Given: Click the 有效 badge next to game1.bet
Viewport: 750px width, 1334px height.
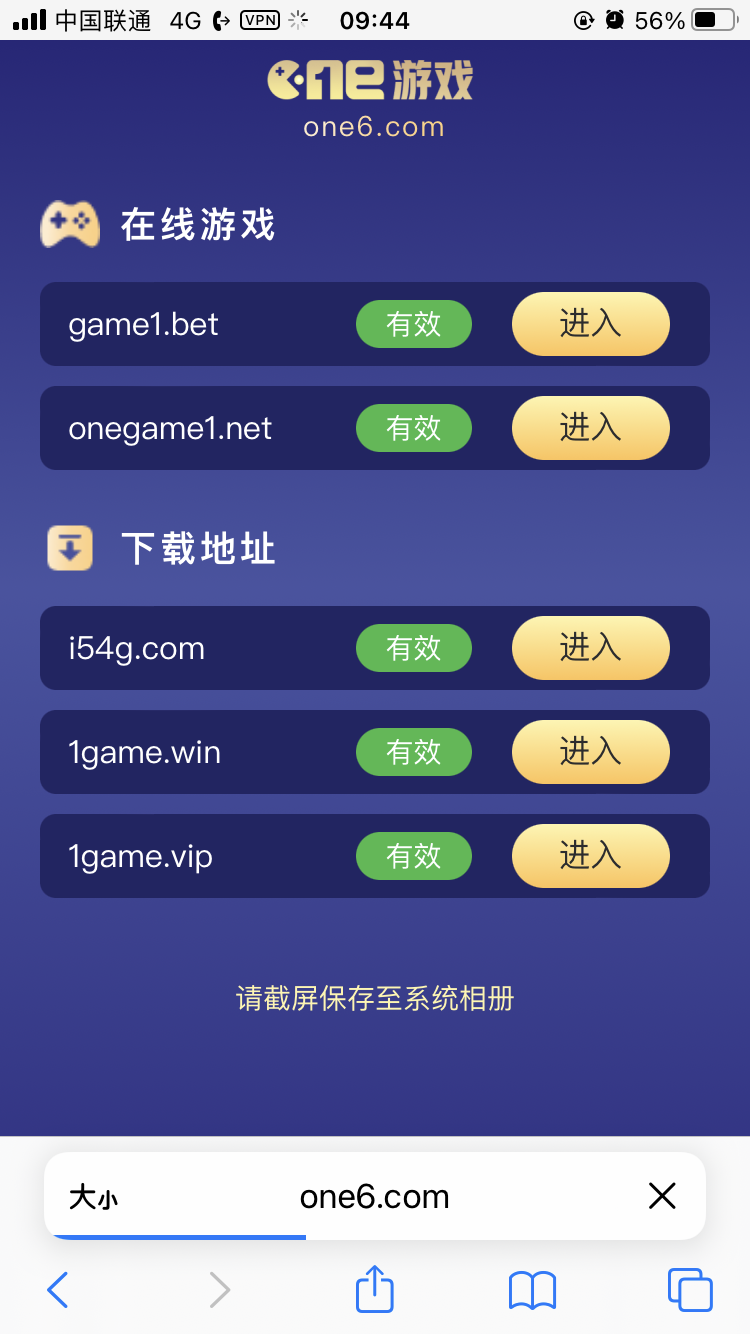Looking at the screenshot, I should click(x=414, y=324).
